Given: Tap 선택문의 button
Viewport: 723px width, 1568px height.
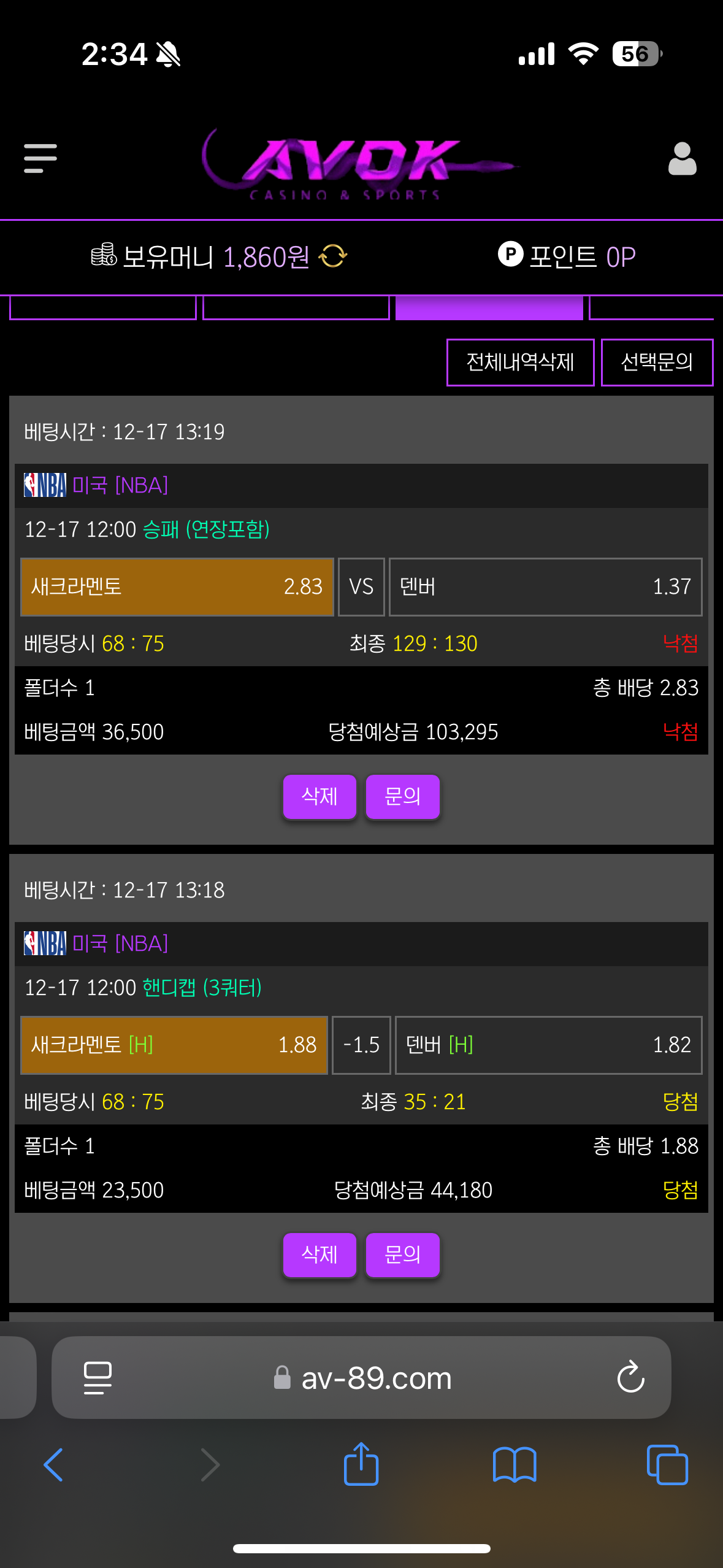Looking at the screenshot, I should pyautogui.click(x=657, y=362).
